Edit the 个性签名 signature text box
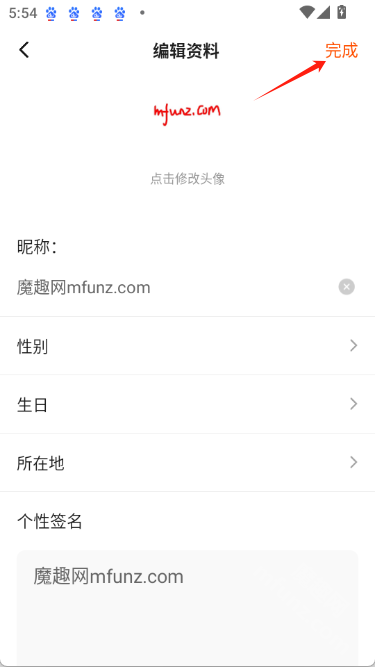The width and height of the screenshot is (375, 667). 188,607
